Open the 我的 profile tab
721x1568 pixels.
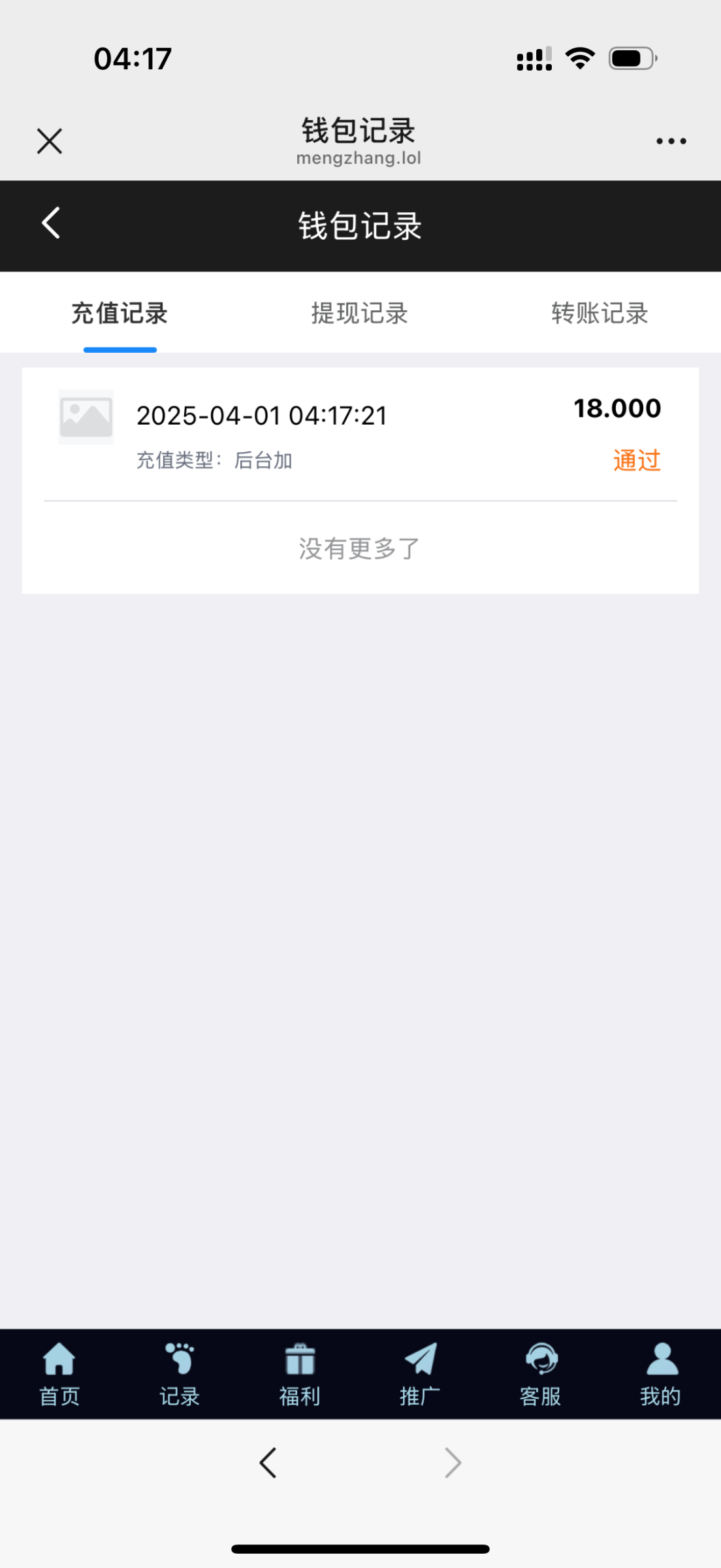tap(661, 1373)
